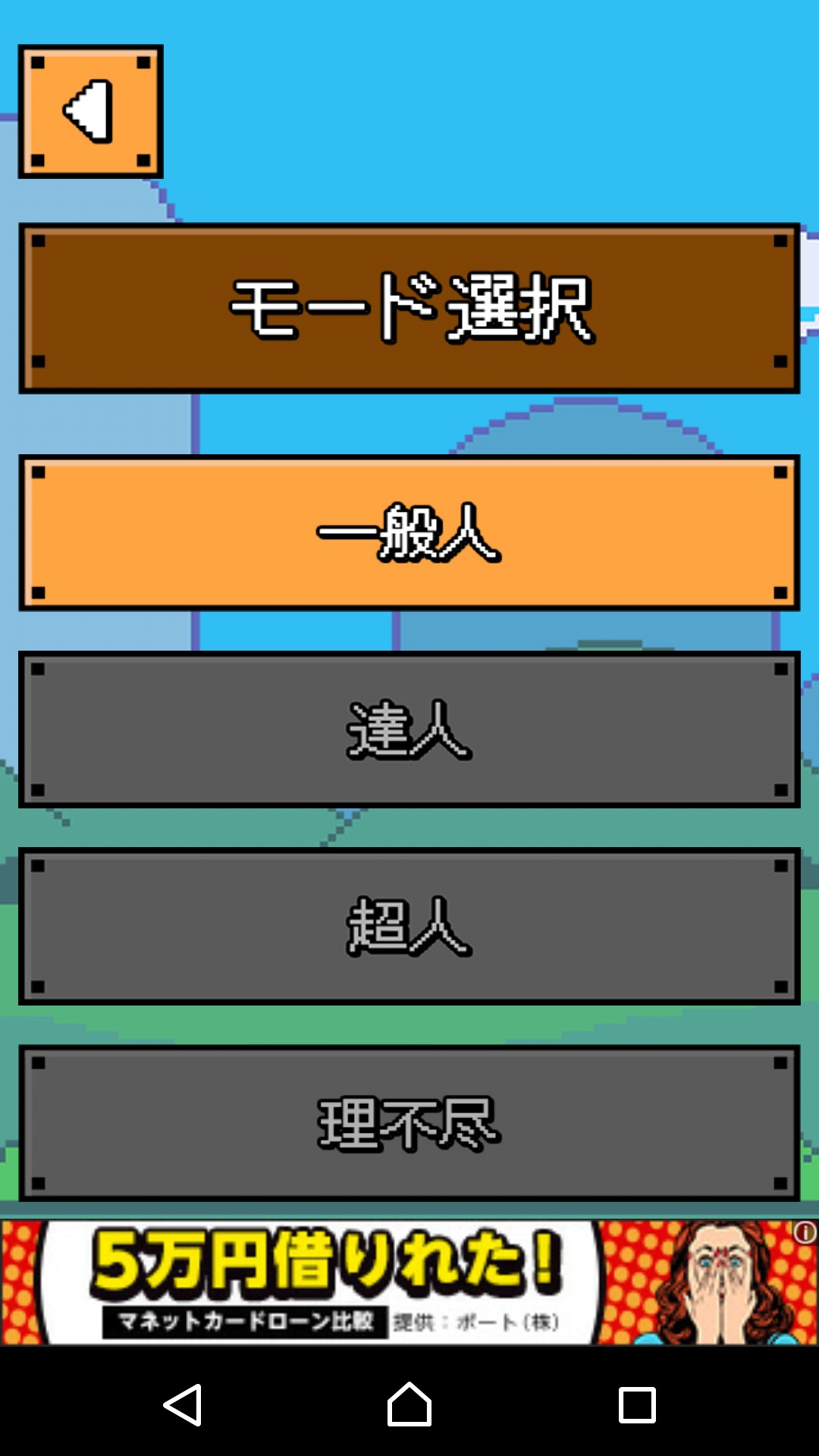Choose the 達人 mode
This screenshot has height=1456, width=819.
pyautogui.click(x=409, y=730)
